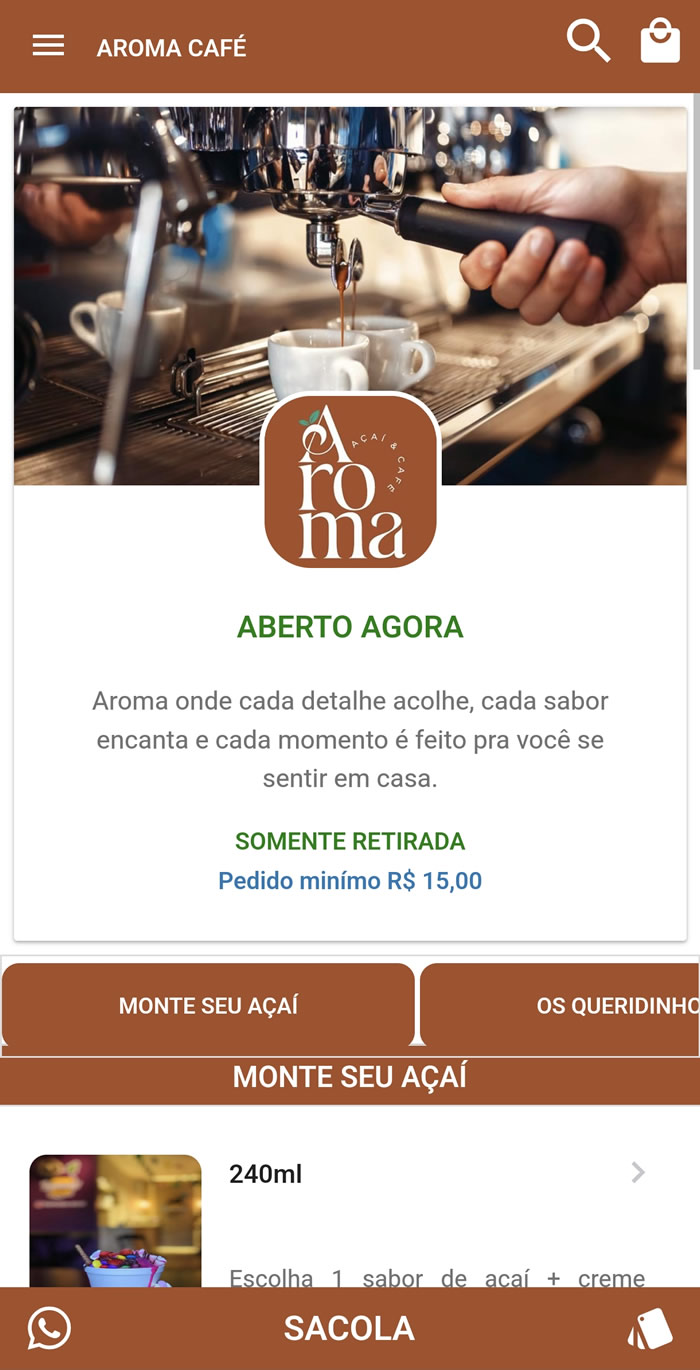Open the shopping bag icon in header

(660, 42)
